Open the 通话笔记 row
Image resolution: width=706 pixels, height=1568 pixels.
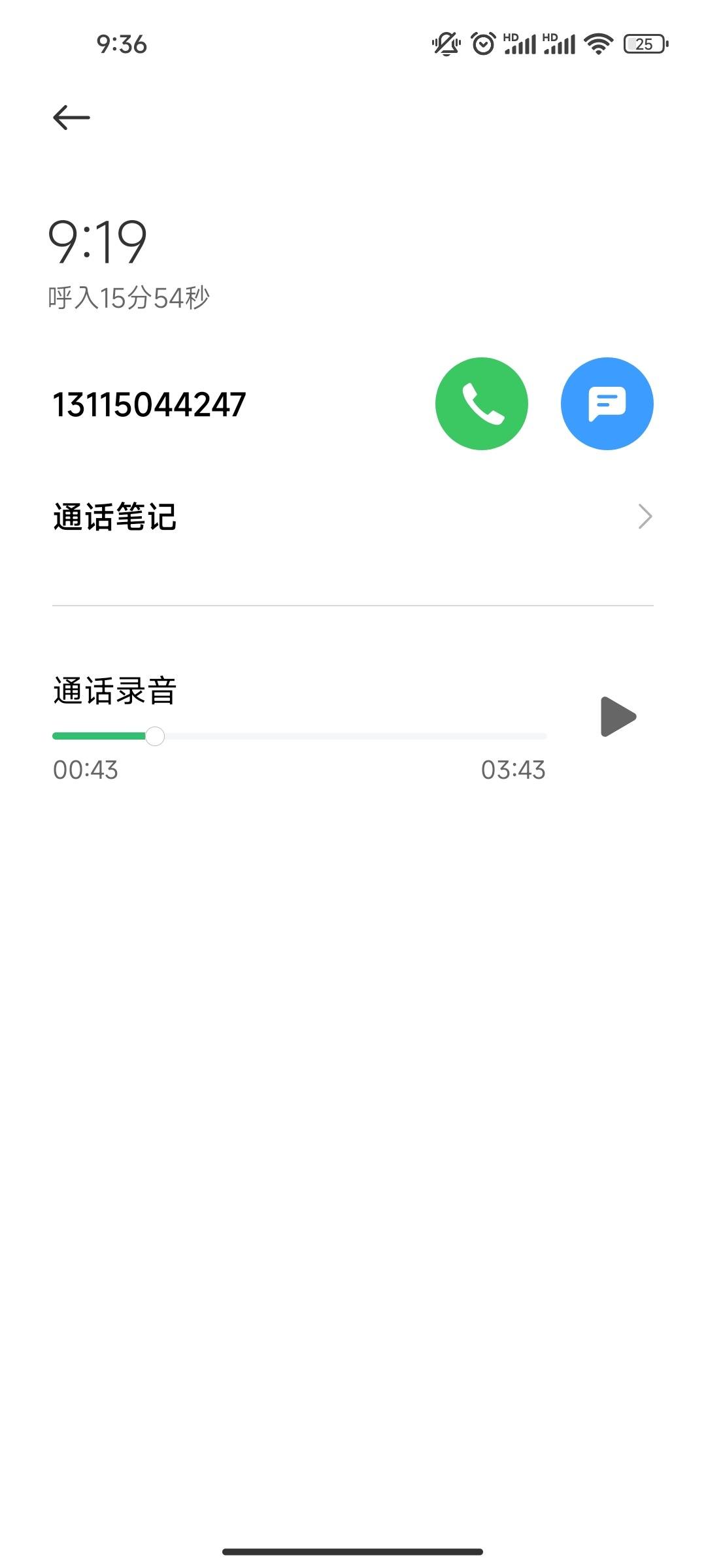353,517
